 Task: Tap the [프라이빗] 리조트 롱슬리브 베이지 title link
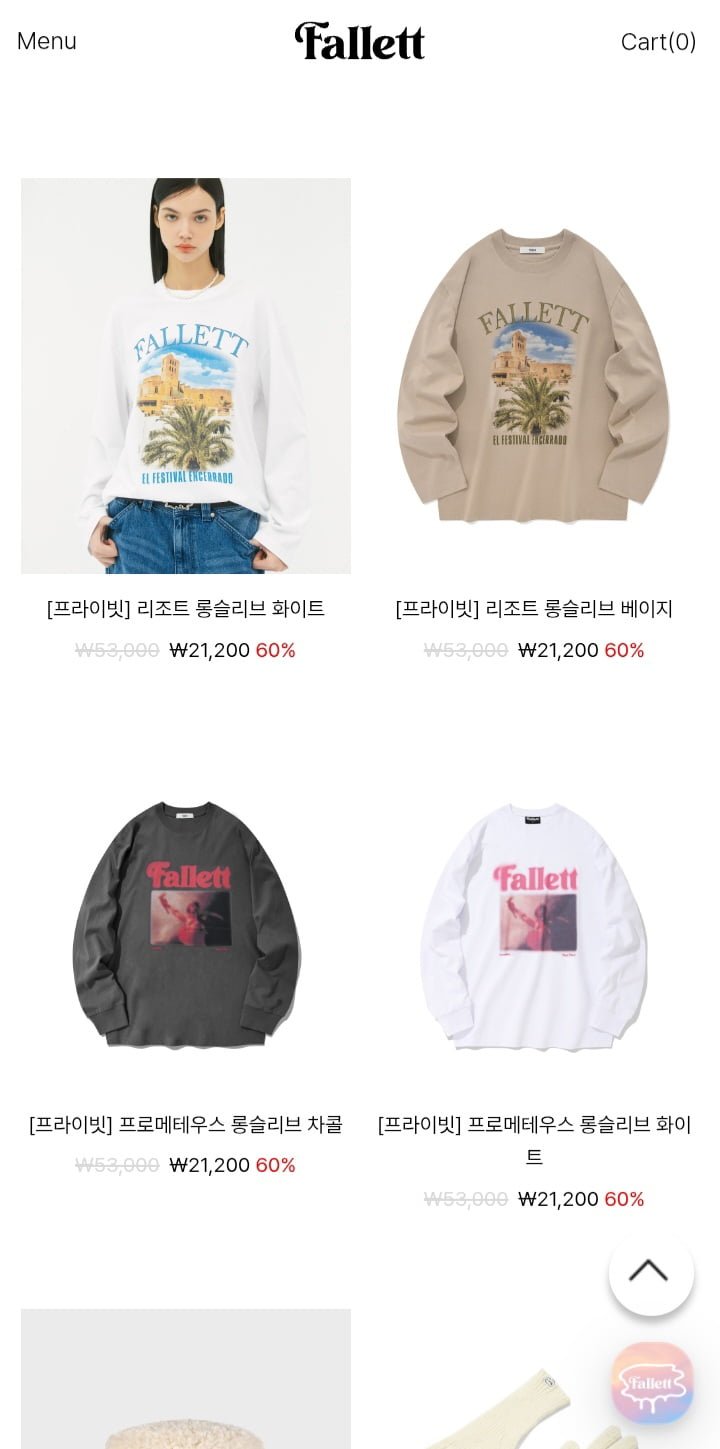[x=534, y=608]
